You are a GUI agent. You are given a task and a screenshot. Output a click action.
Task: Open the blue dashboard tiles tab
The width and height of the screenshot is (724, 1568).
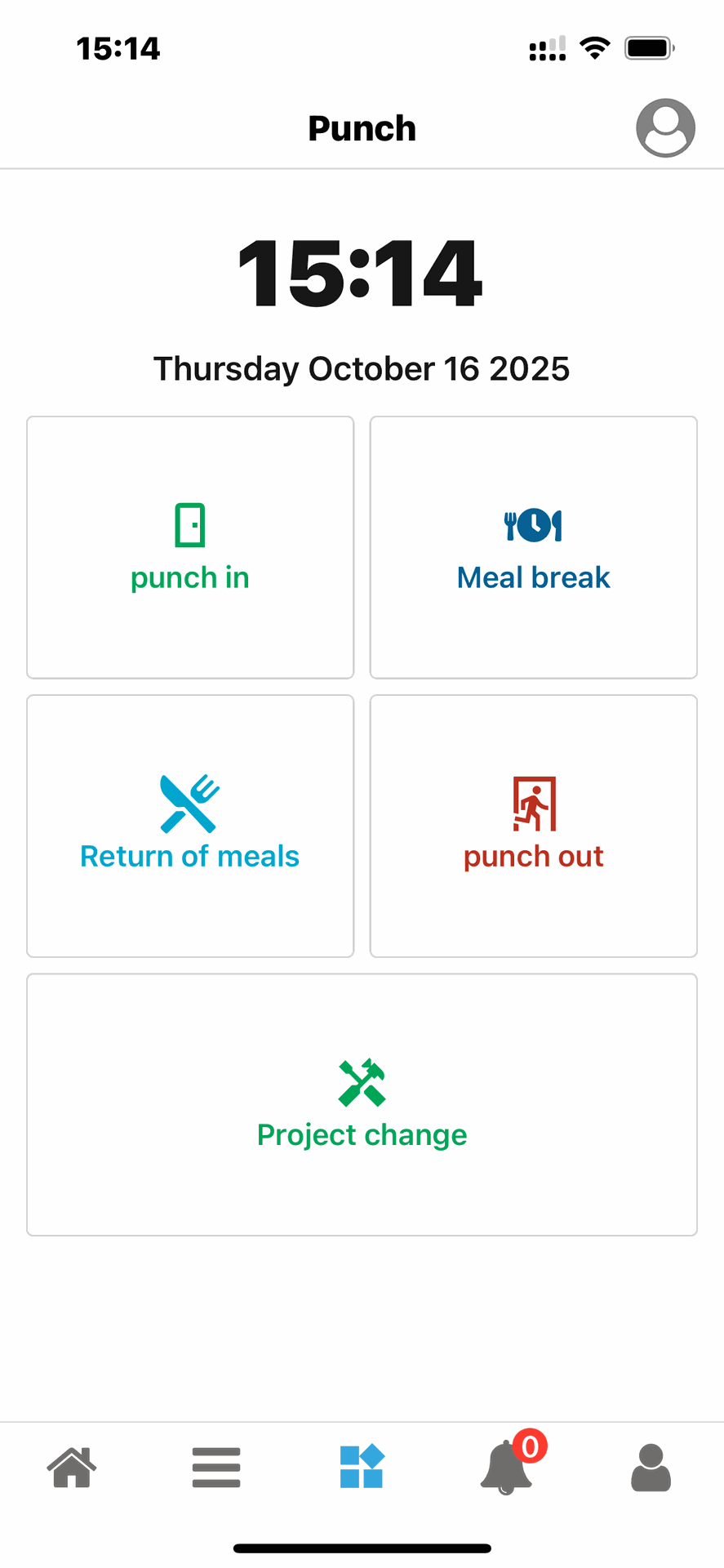(x=362, y=1468)
